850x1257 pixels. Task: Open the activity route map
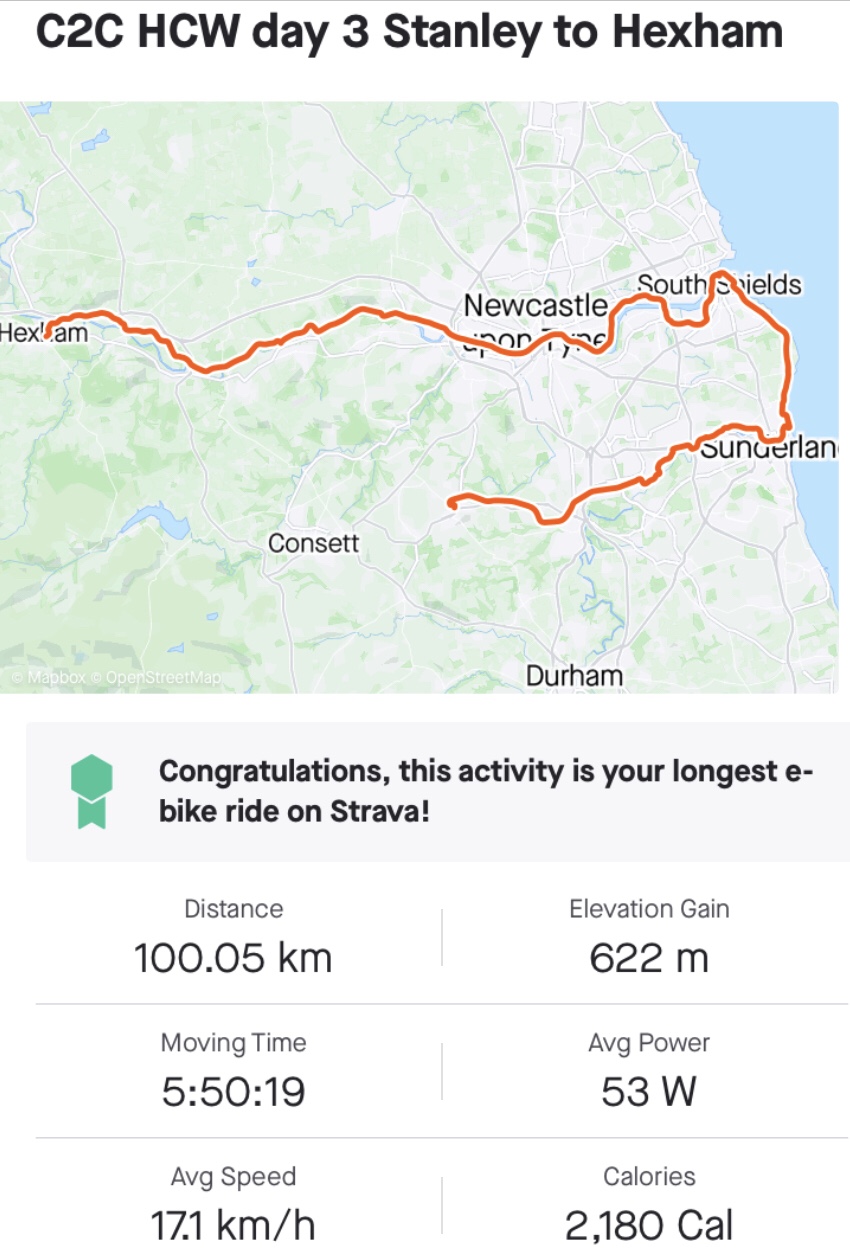pyautogui.click(x=418, y=397)
